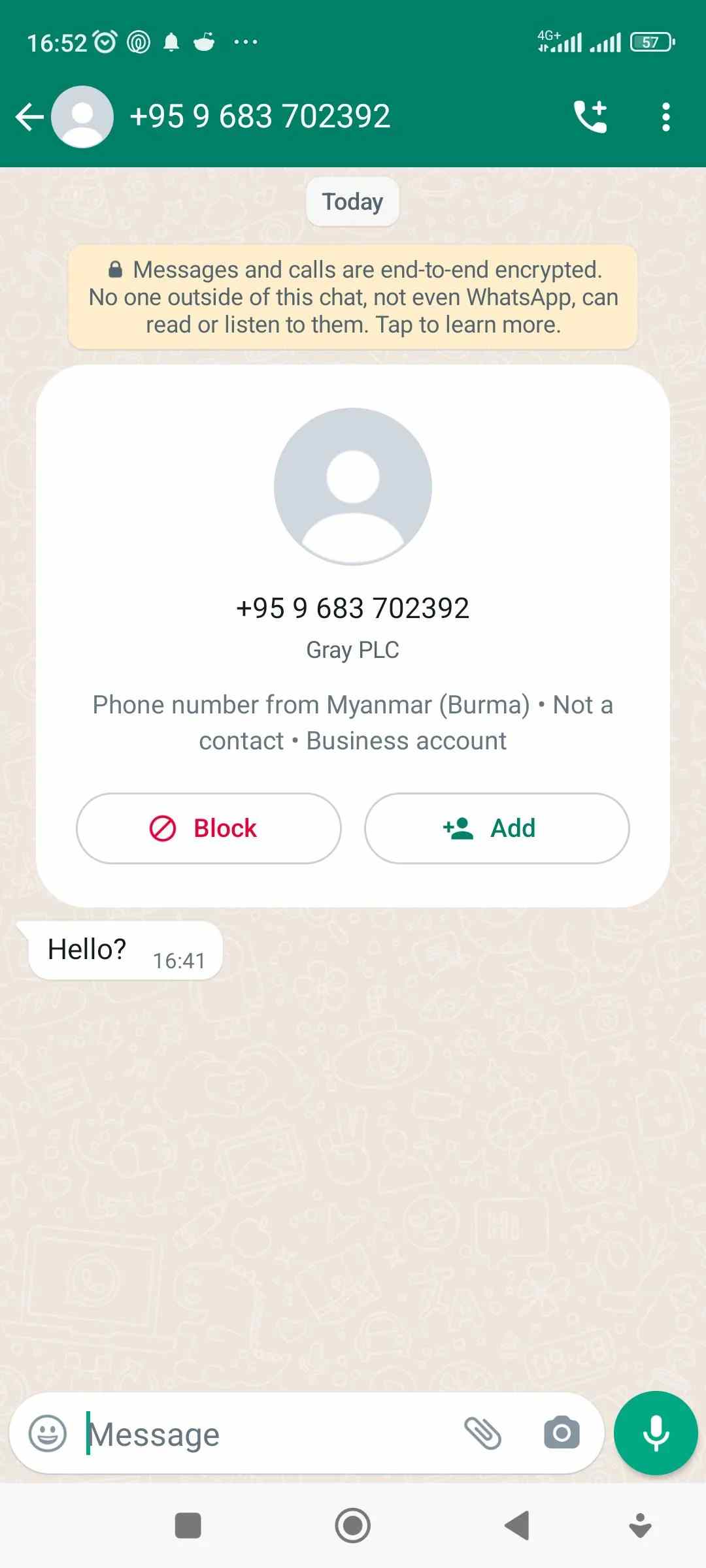Go to the system home screen
This screenshot has height=1568, width=706.
[x=353, y=1526]
